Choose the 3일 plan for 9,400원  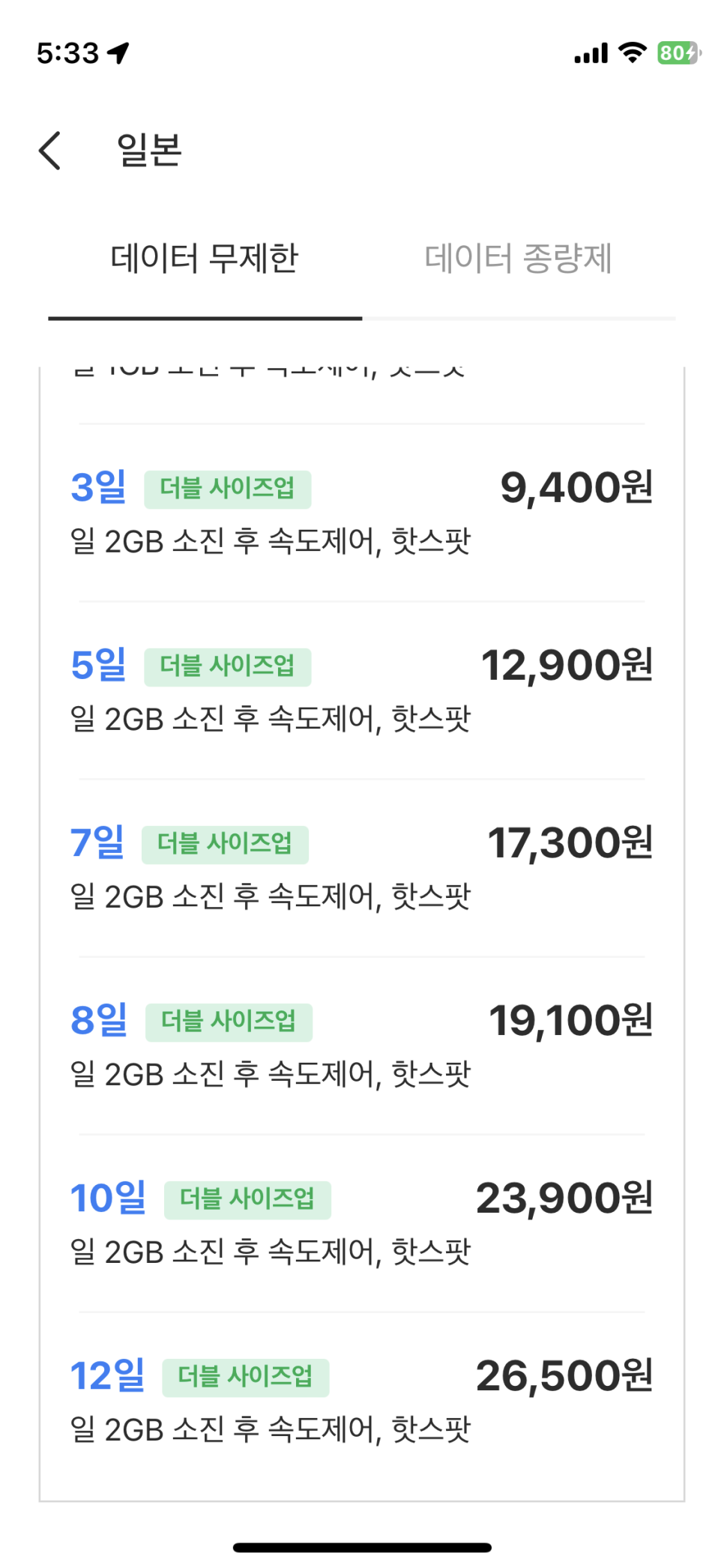point(362,513)
